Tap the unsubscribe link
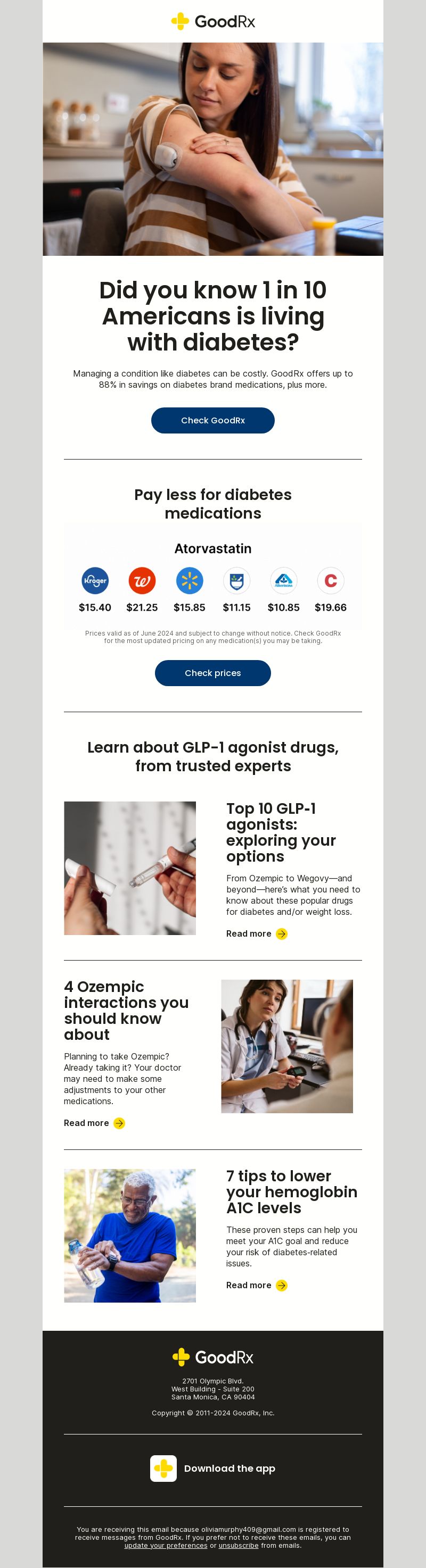Viewport: 426px width, 1568px height. (x=238, y=1545)
